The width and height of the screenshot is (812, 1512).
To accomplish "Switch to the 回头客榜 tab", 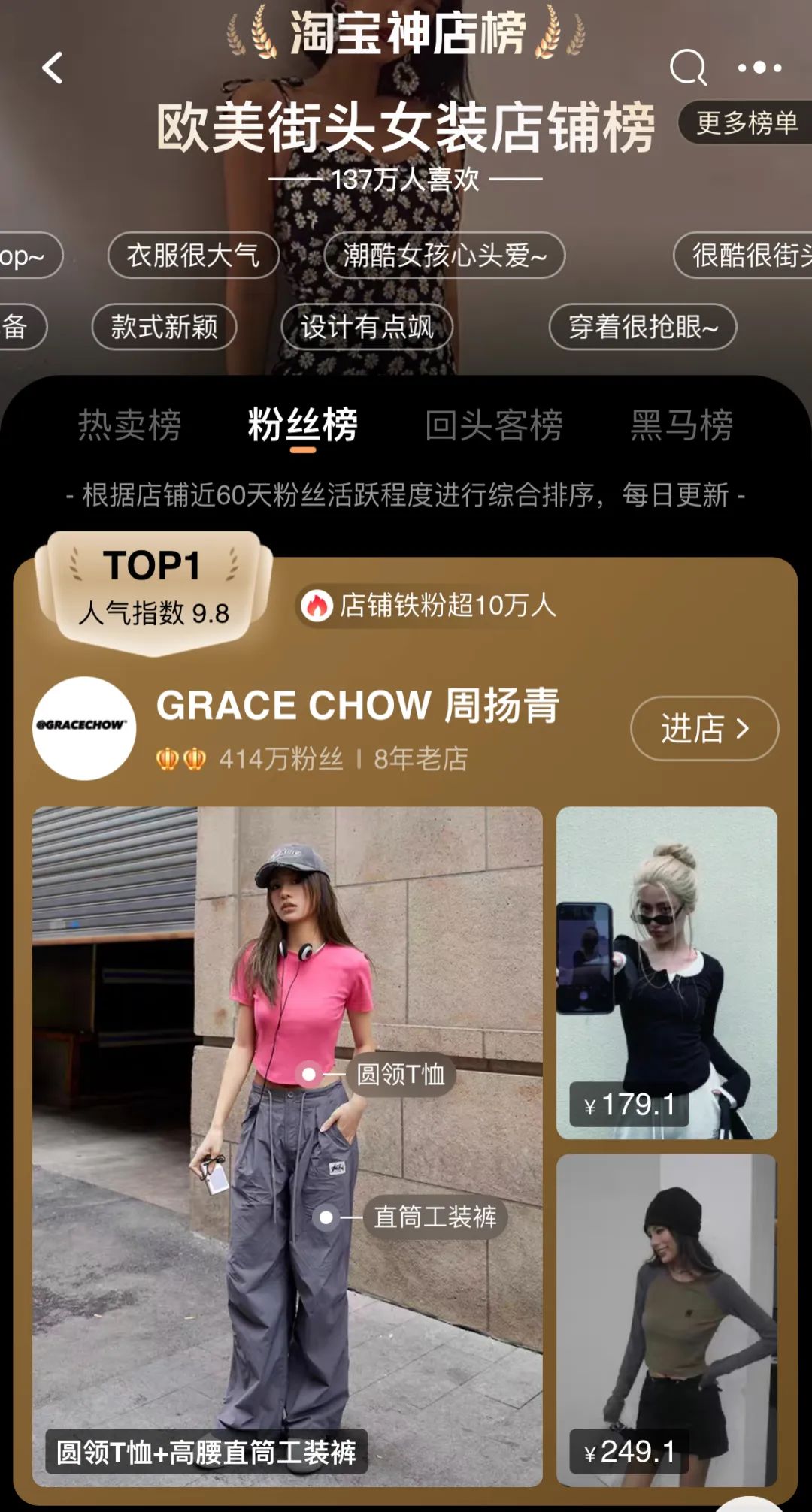I will [493, 425].
